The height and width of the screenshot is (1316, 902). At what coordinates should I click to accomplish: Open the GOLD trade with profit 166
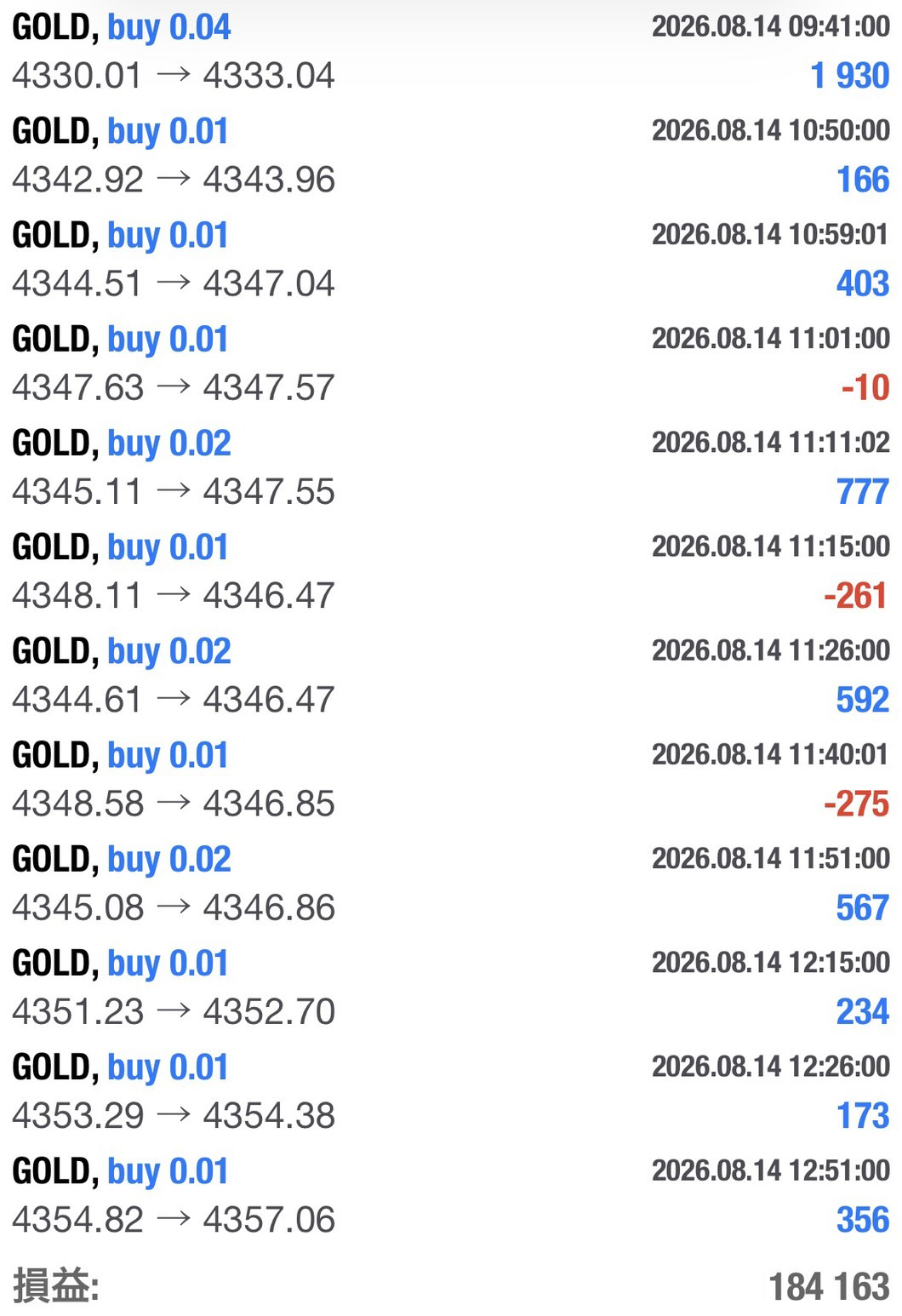pos(451,155)
